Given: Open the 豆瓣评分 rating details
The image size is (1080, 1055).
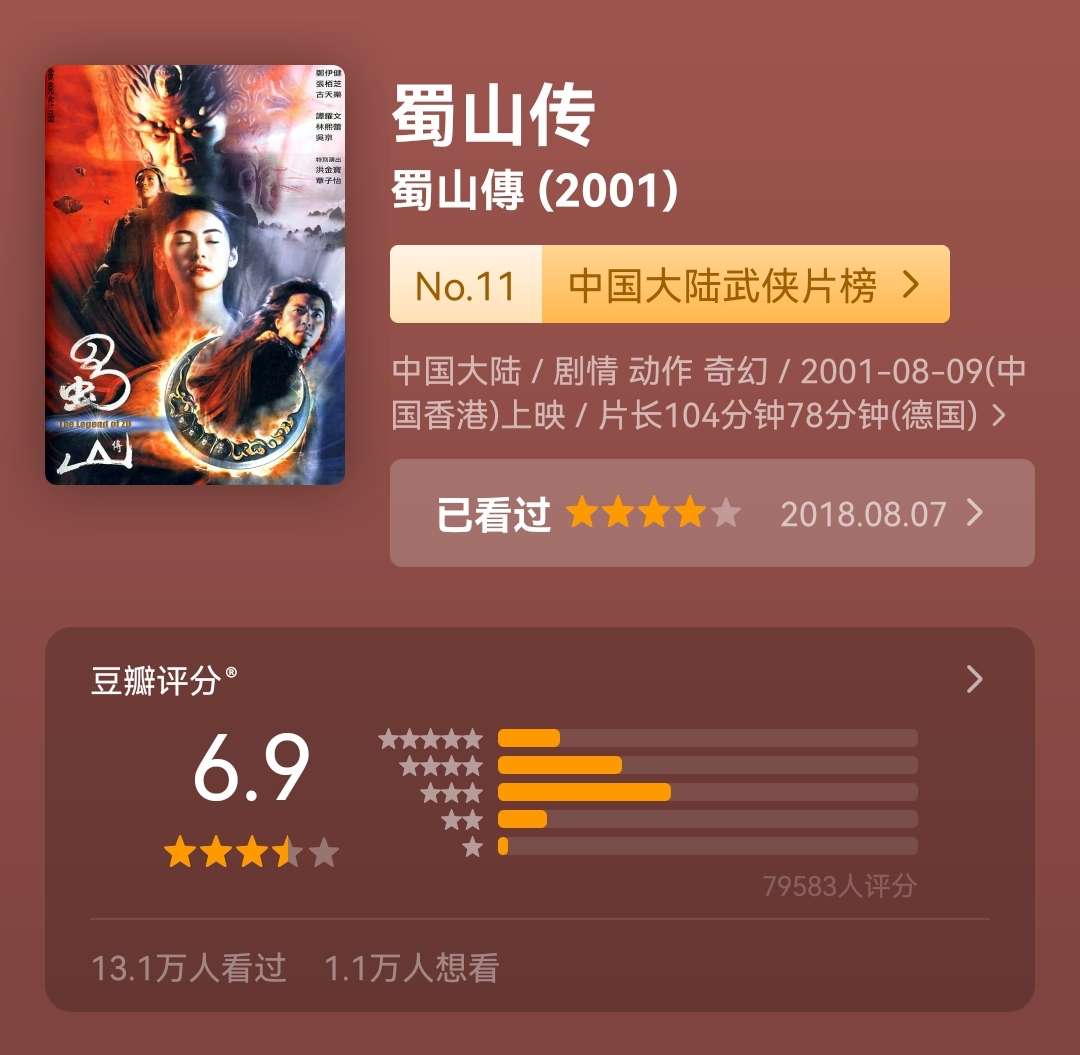Looking at the screenshot, I should 974,681.
